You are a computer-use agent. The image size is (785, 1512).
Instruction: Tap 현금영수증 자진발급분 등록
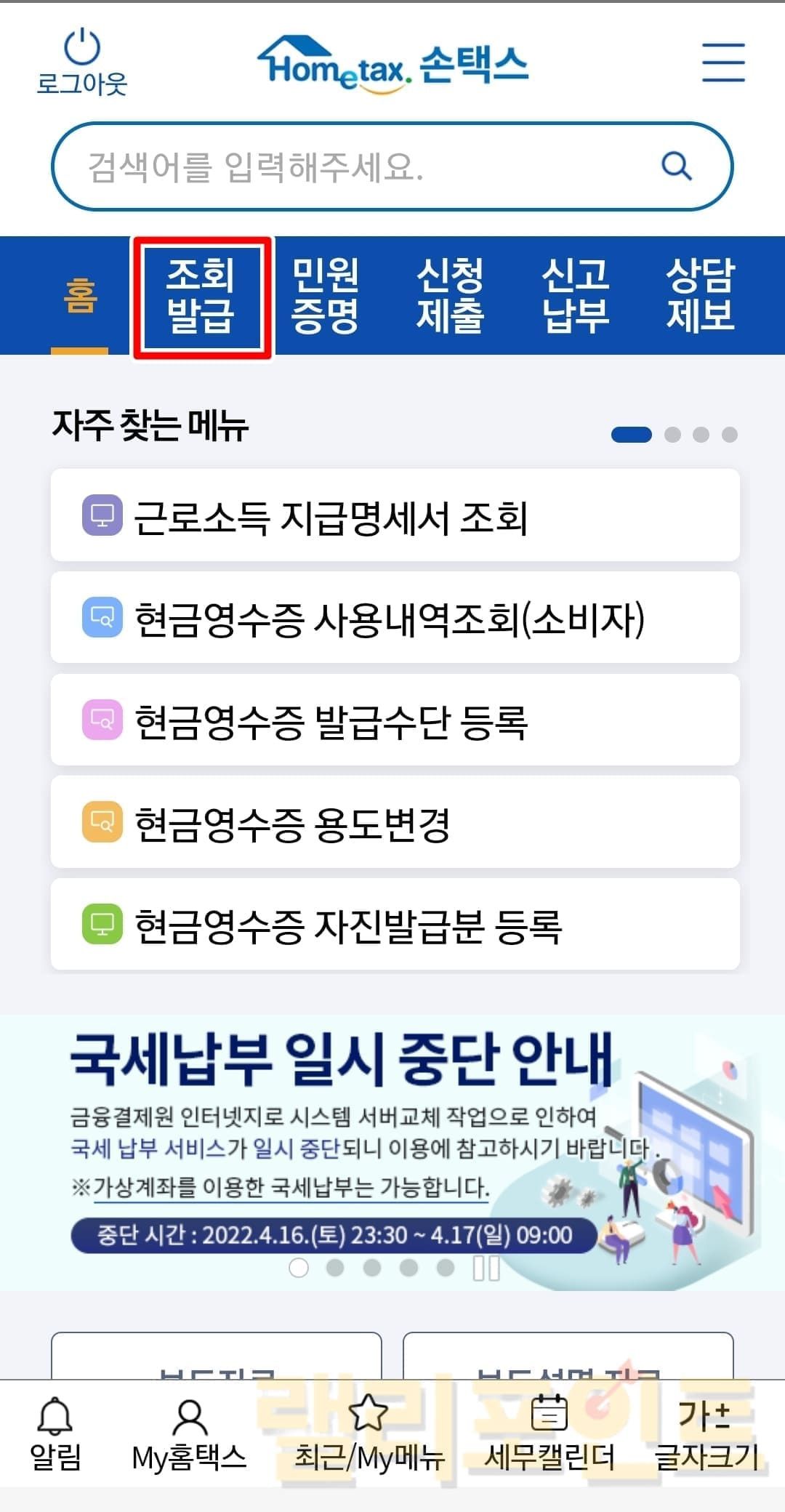click(x=395, y=924)
